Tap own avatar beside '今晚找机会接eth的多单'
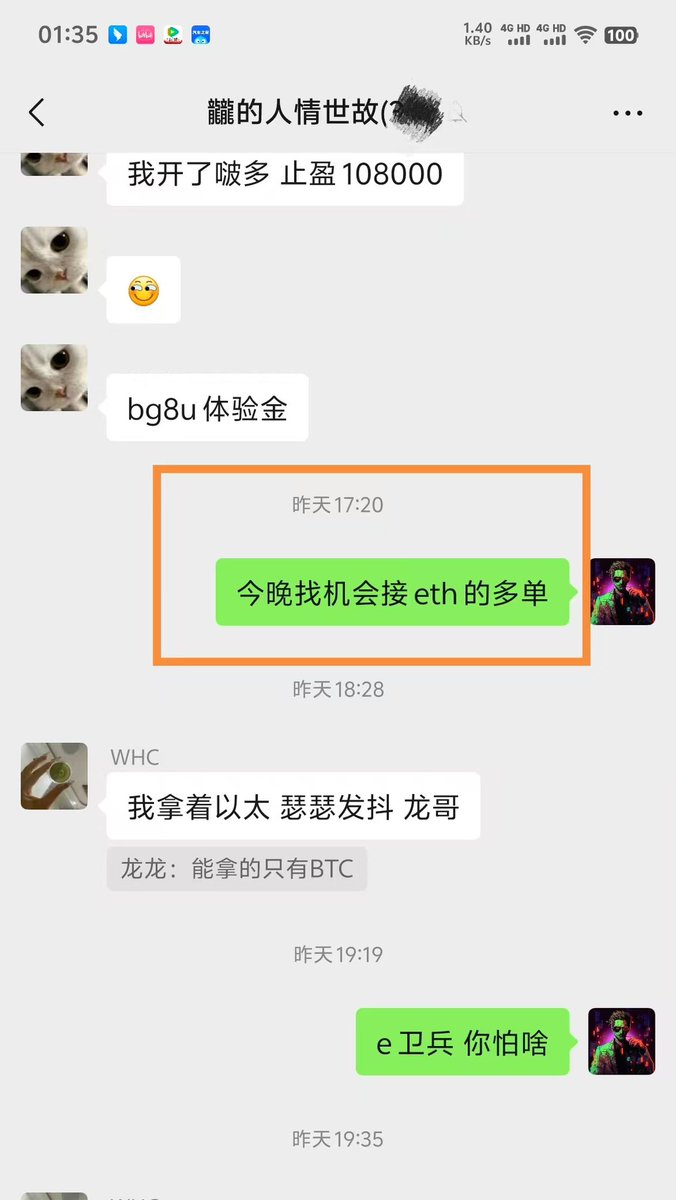The height and width of the screenshot is (1200, 676). coord(621,592)
